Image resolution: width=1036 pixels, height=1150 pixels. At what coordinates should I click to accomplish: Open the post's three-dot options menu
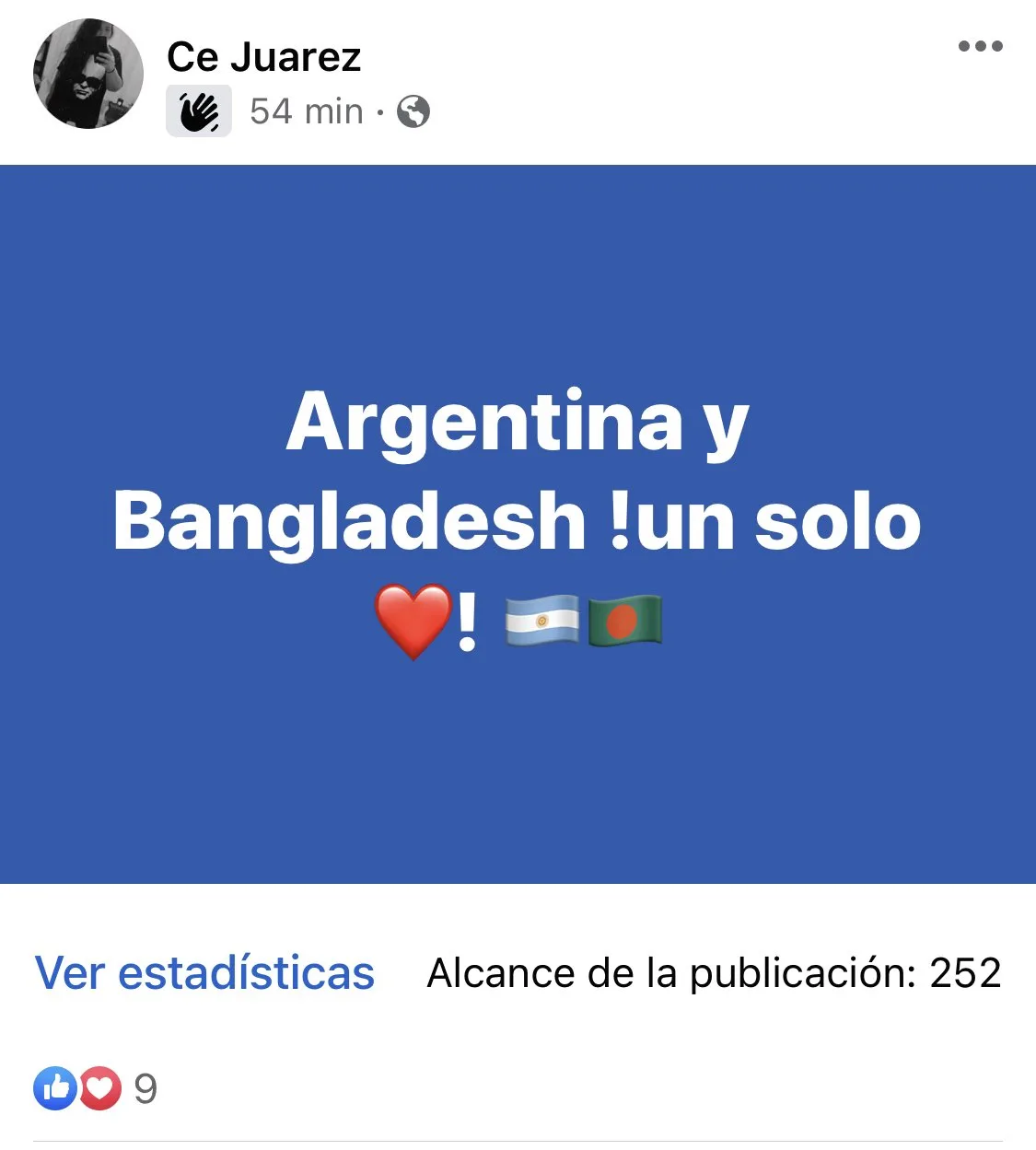coord(980,46)
